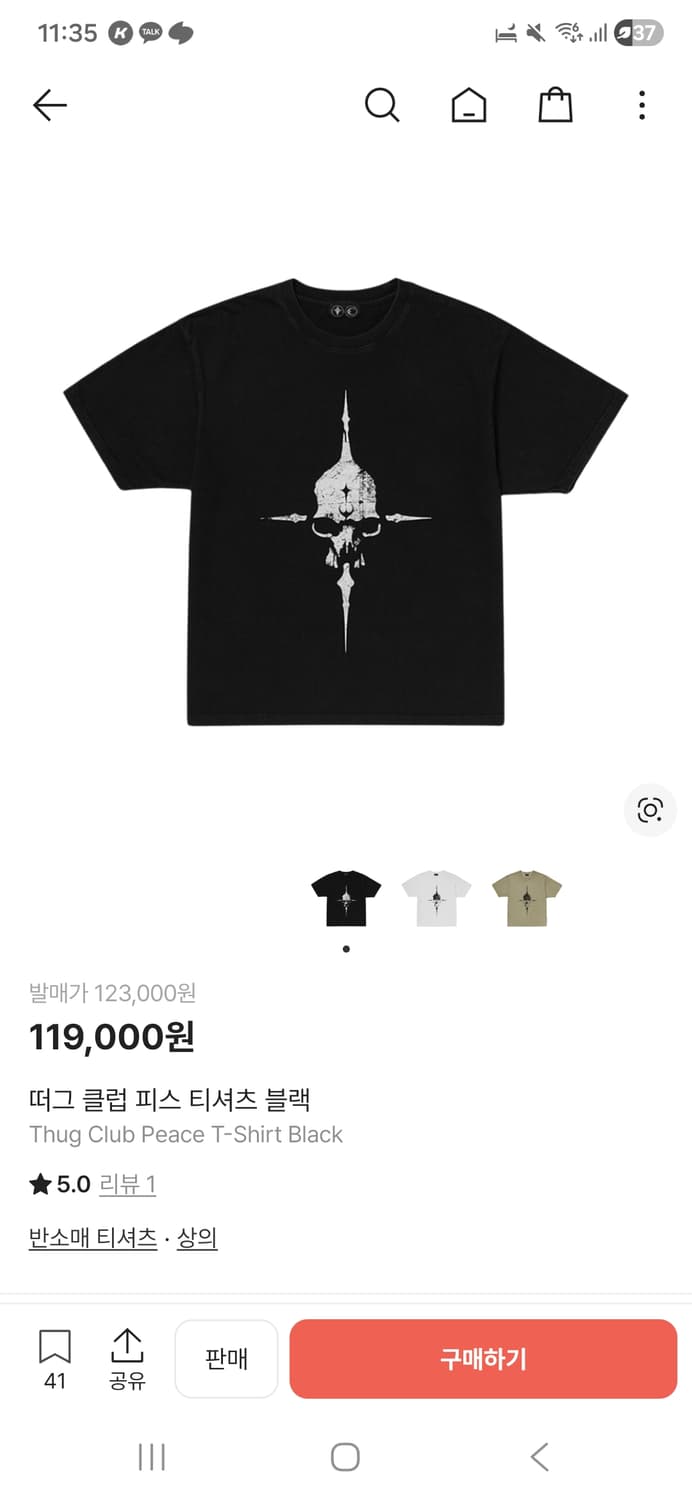Bookmark this product
Screen dimensions: 692x1500
(55, 1358)
